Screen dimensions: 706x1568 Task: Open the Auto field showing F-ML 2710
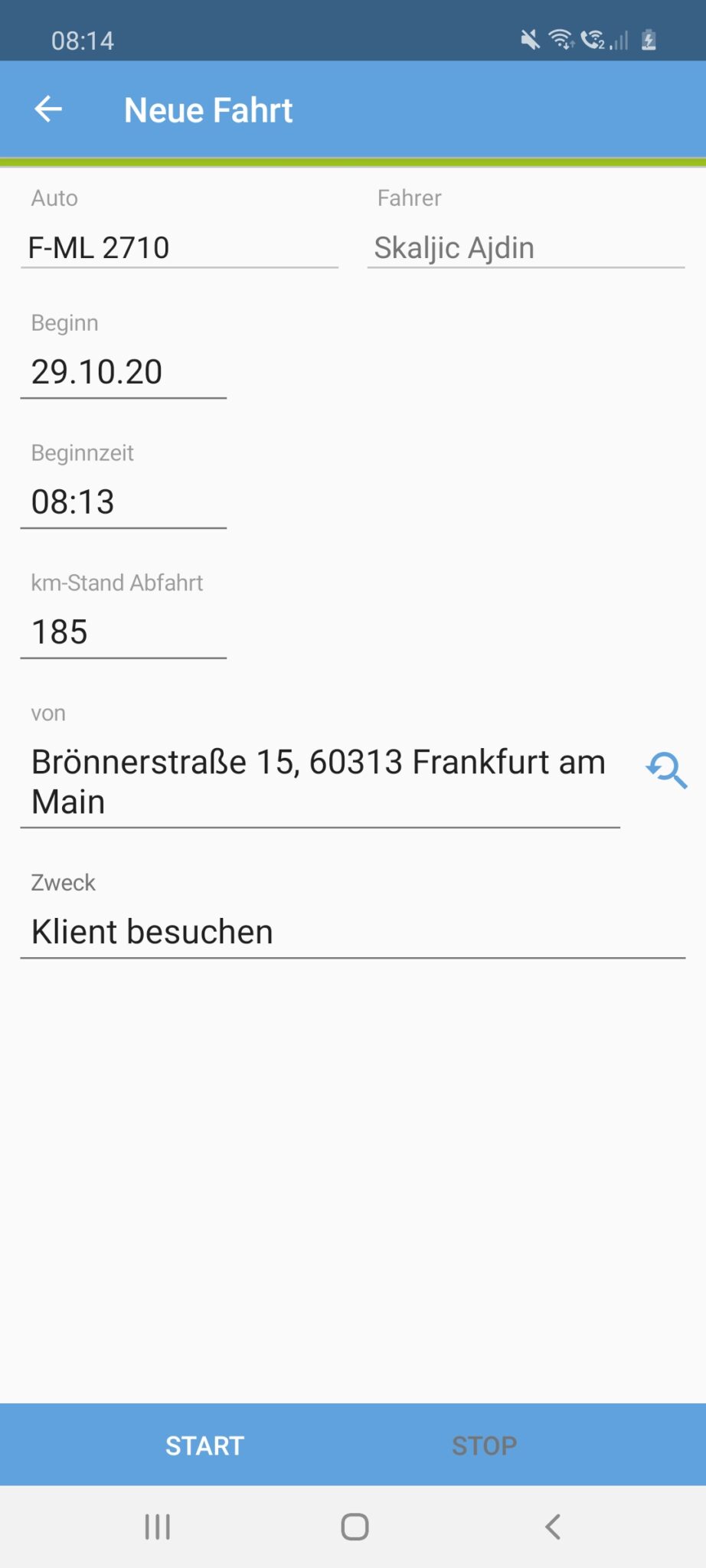pyautogui.click(x=179, y=247)
